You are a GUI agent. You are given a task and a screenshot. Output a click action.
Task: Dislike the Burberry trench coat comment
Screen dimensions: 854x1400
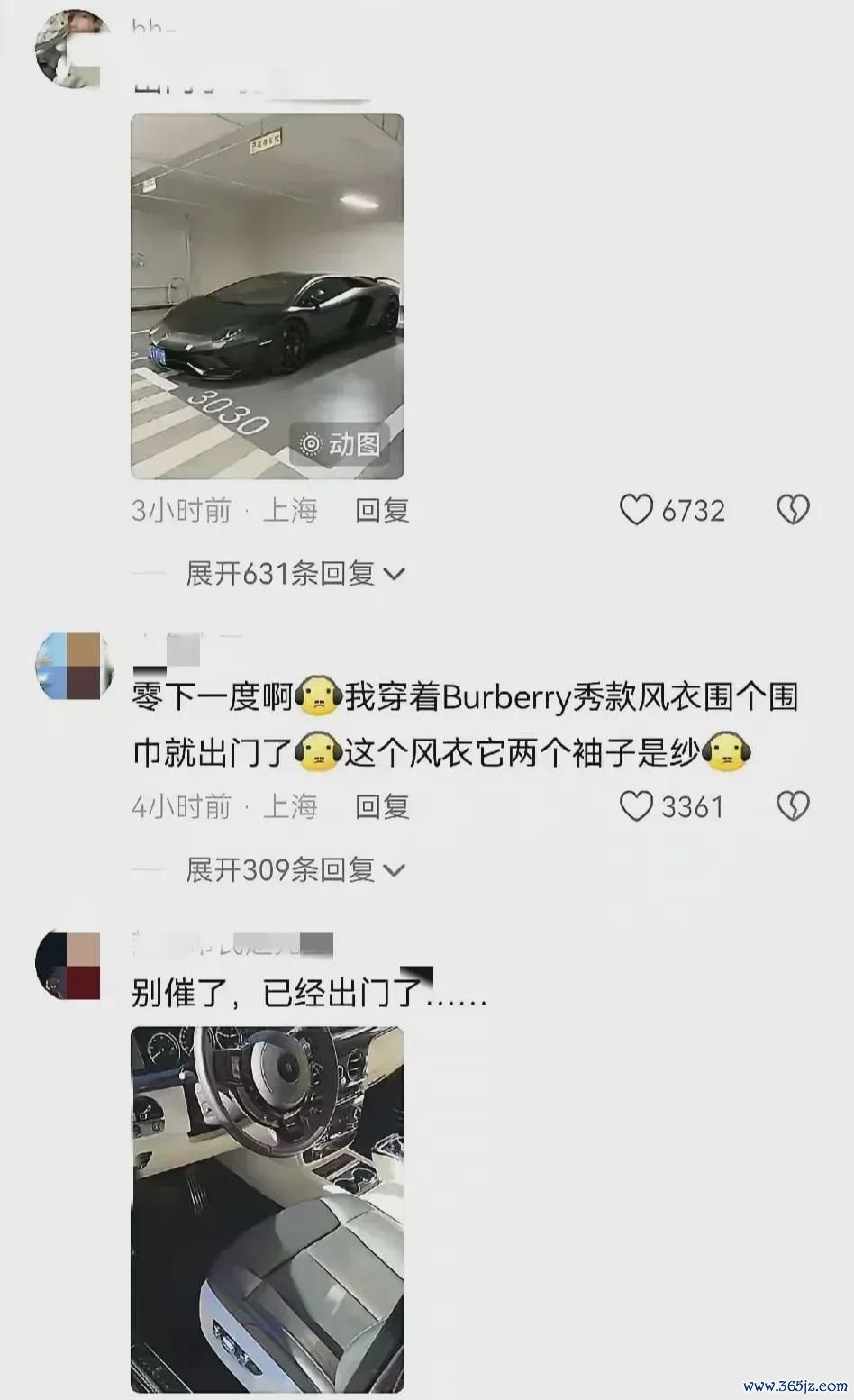click(x=793, y=806)
